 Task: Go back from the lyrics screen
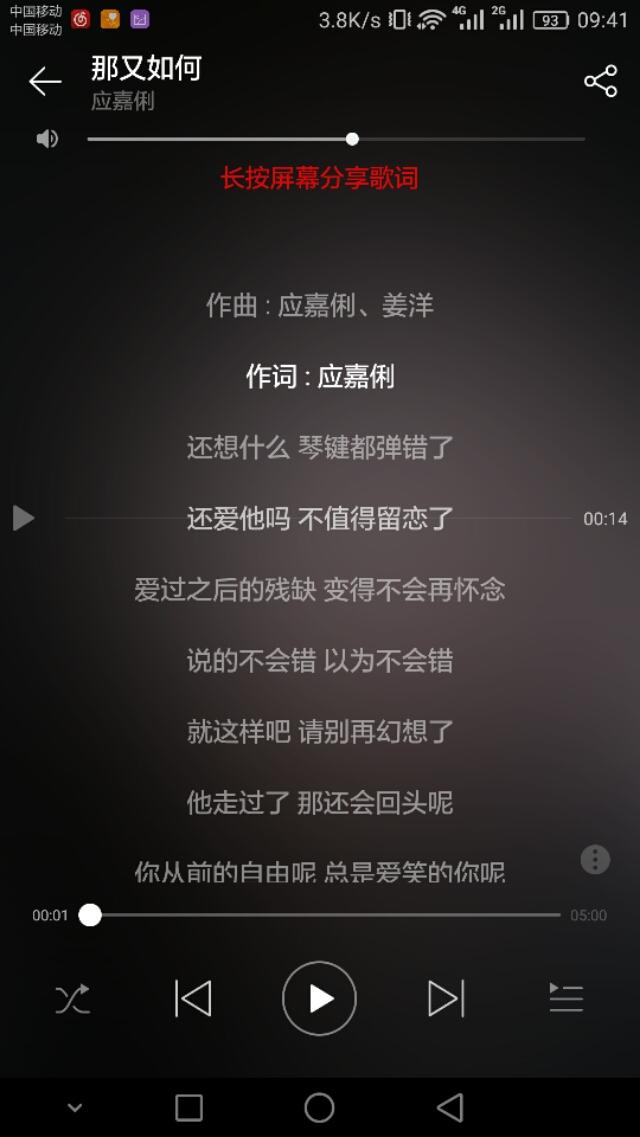coord(45,82)
